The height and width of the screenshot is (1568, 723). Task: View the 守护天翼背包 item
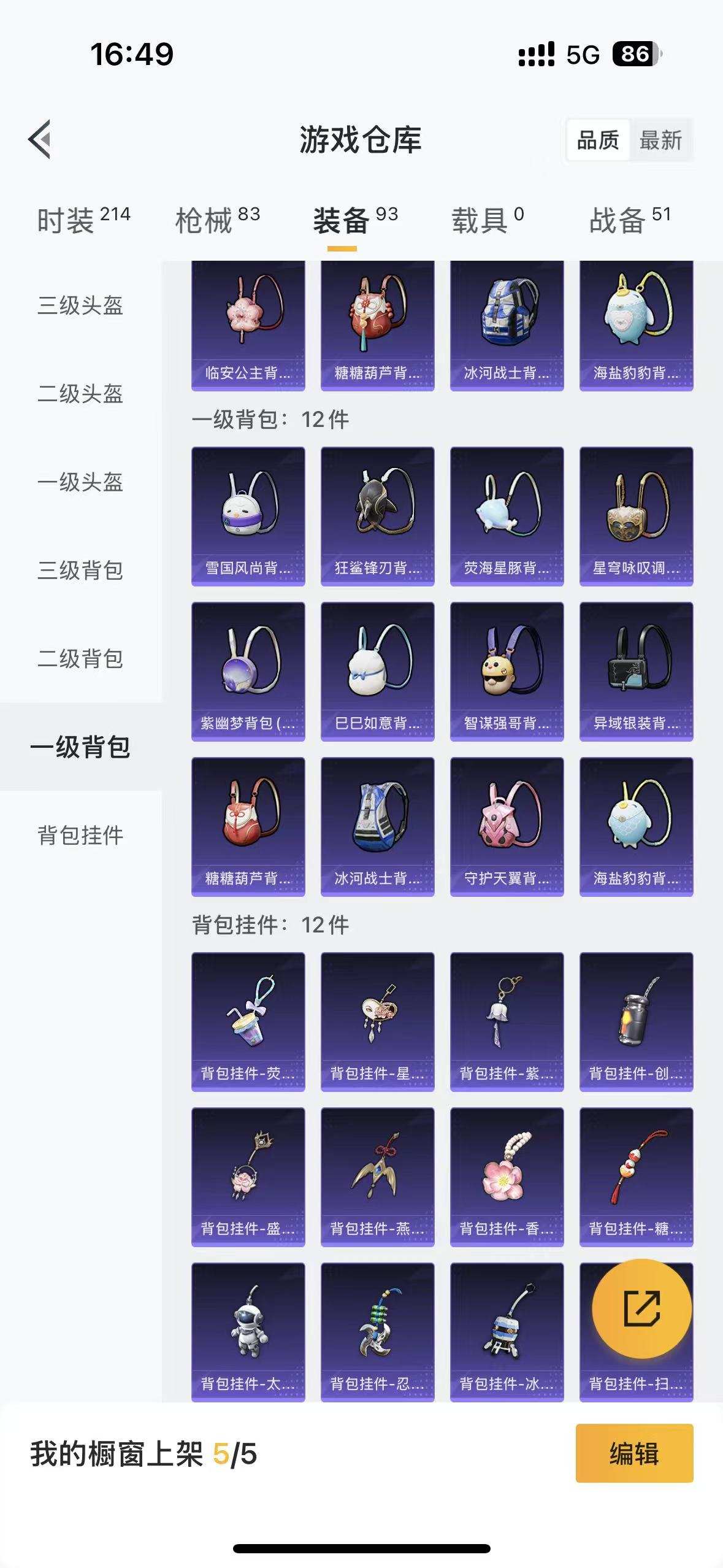[507, 826]
